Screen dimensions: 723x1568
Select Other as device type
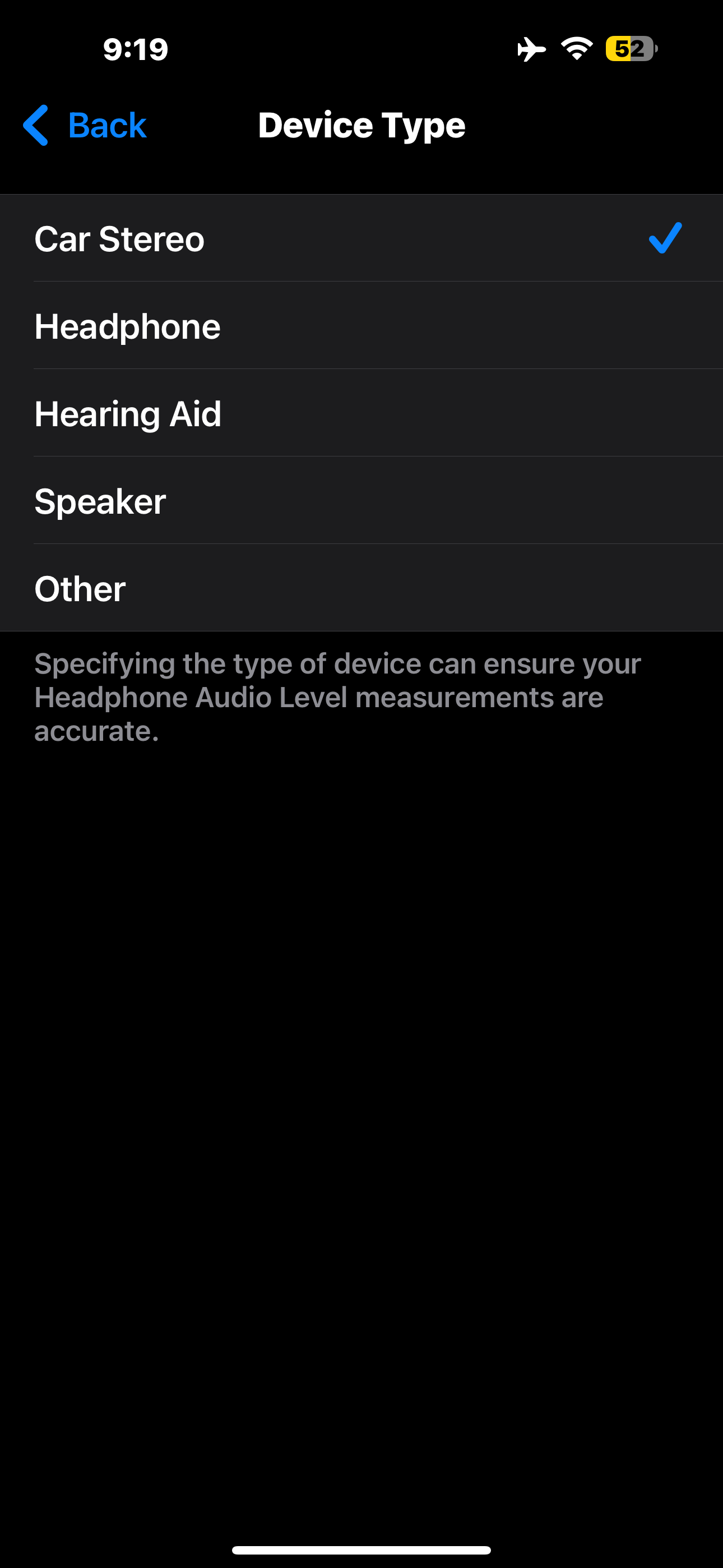point(361,588)
